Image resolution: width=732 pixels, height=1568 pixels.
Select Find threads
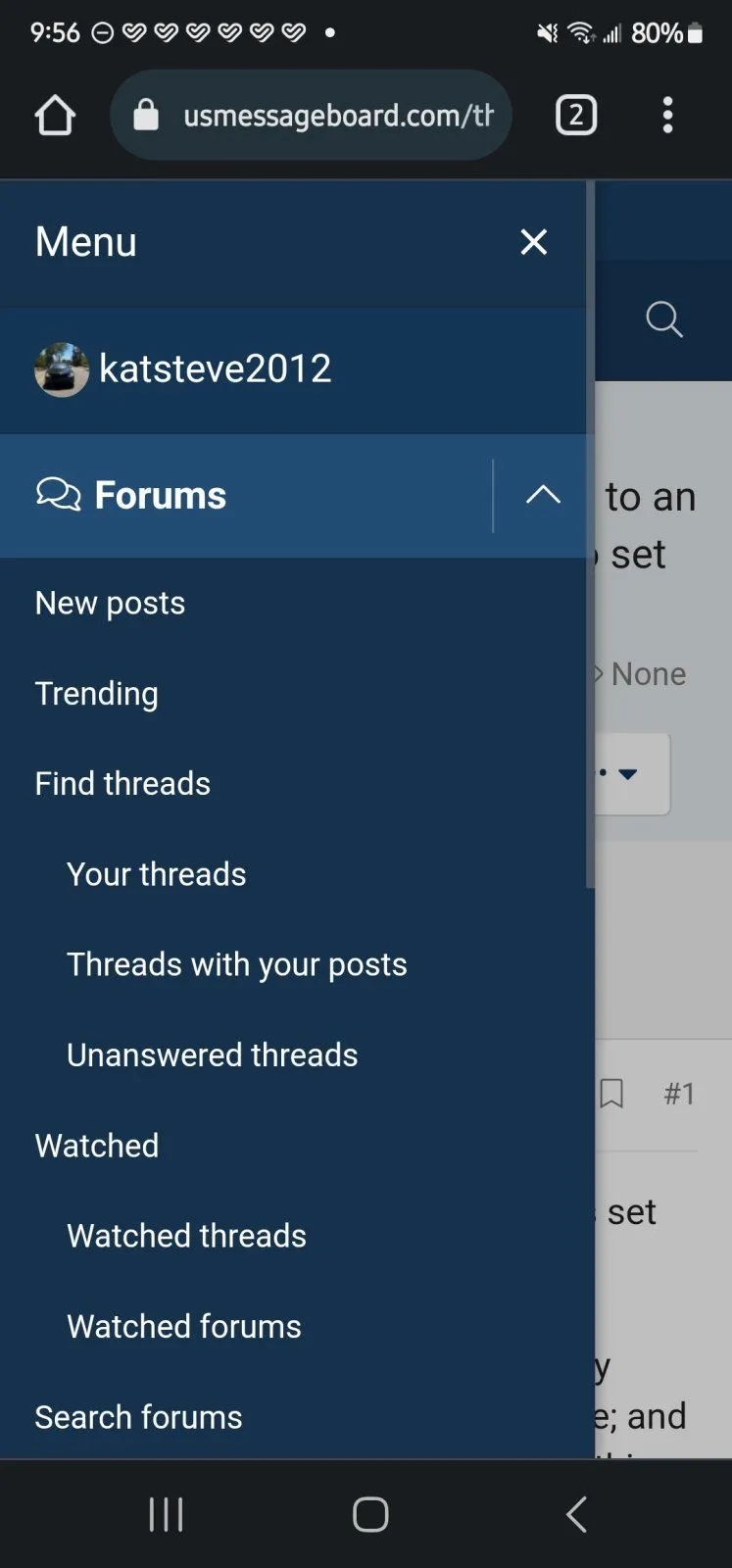122,783
